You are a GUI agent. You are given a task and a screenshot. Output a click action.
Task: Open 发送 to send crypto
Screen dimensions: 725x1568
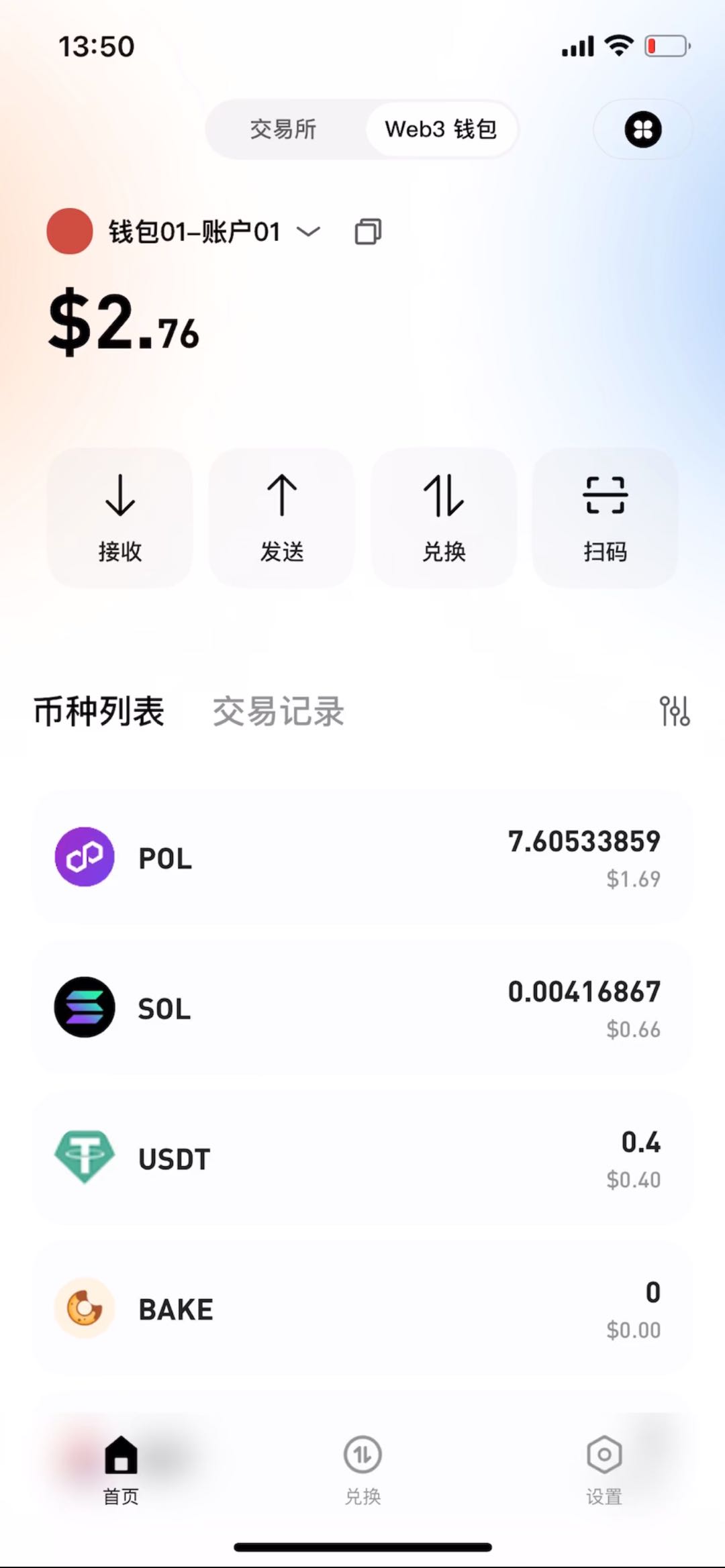(282, 517)
